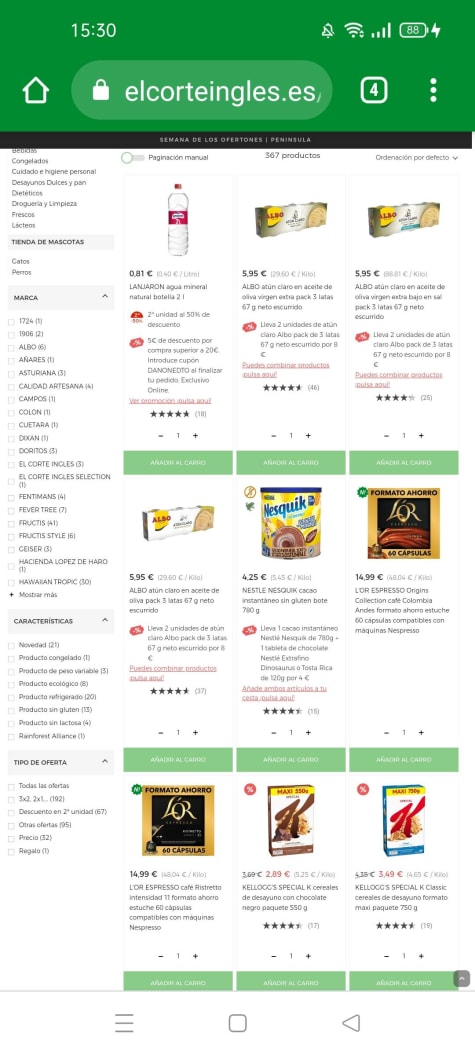Check the ALBO brand filter
Viewport: 475px width, 1056px height.
pos(11,348)
